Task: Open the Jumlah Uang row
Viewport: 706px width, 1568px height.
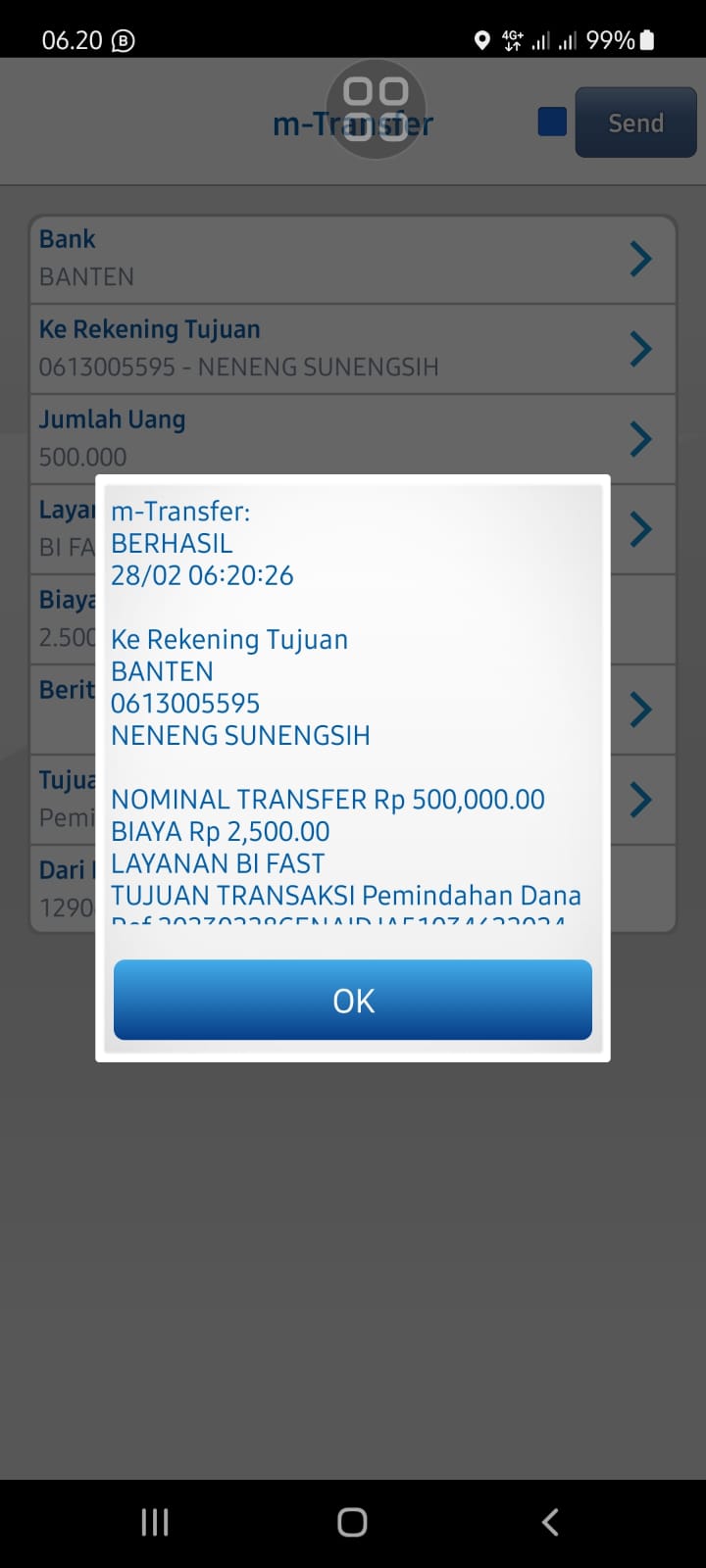Action: pos(353,439)
